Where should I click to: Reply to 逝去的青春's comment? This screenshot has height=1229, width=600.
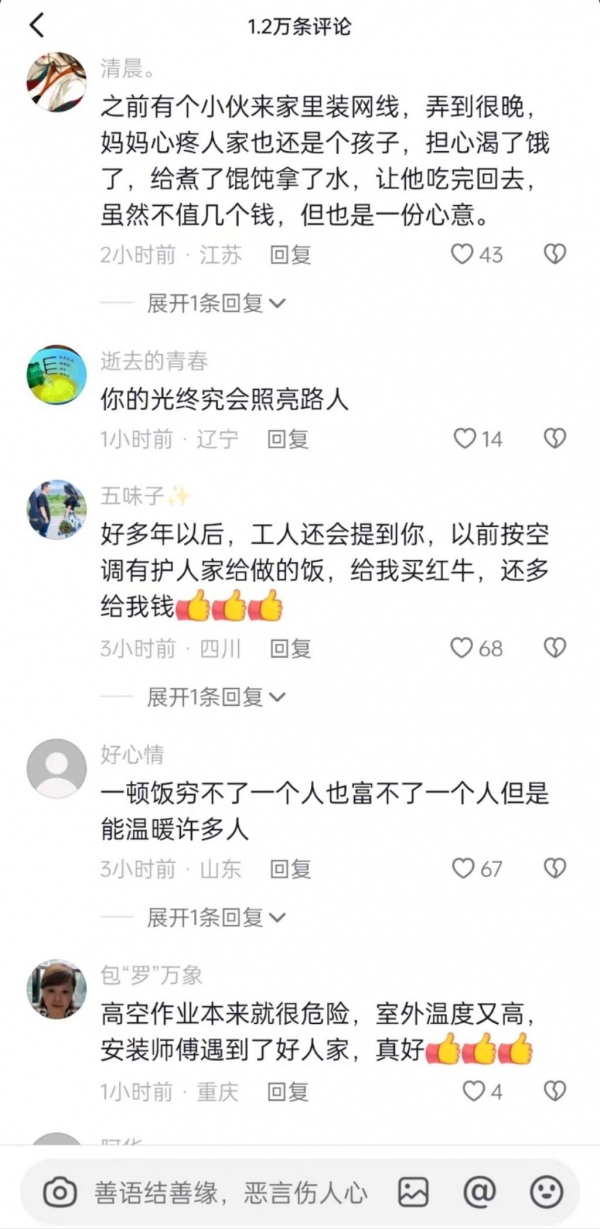tap(288, 438)
